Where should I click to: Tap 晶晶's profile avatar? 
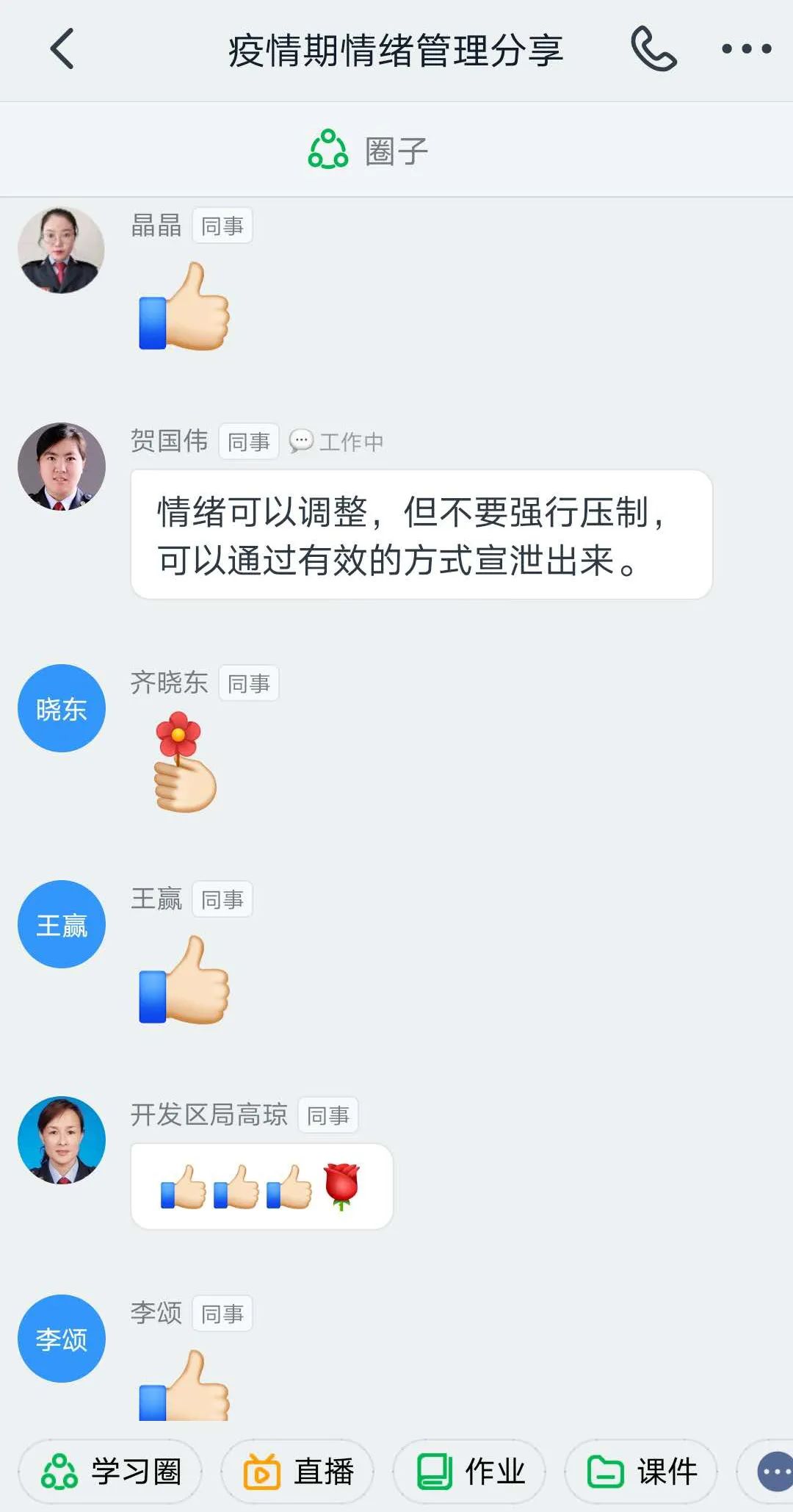click(61, 251)
